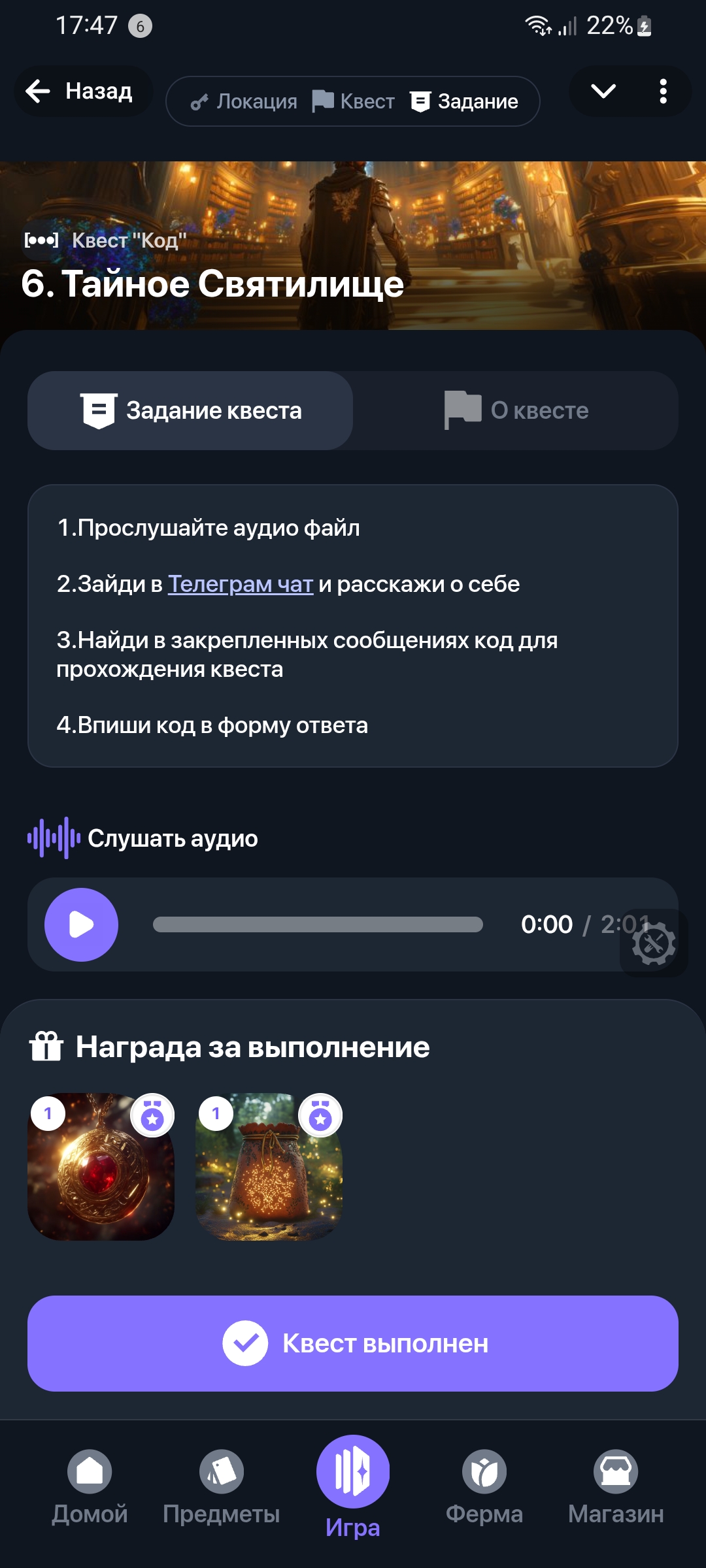
Task: Tap the audio progress bar
Action: [x=318, y=924]
